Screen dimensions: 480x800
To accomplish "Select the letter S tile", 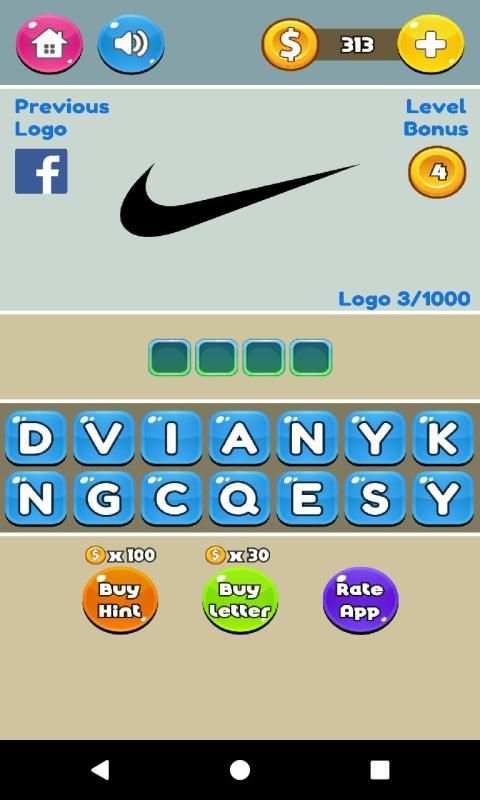I will pyautogui.click(x=375, y=498).
